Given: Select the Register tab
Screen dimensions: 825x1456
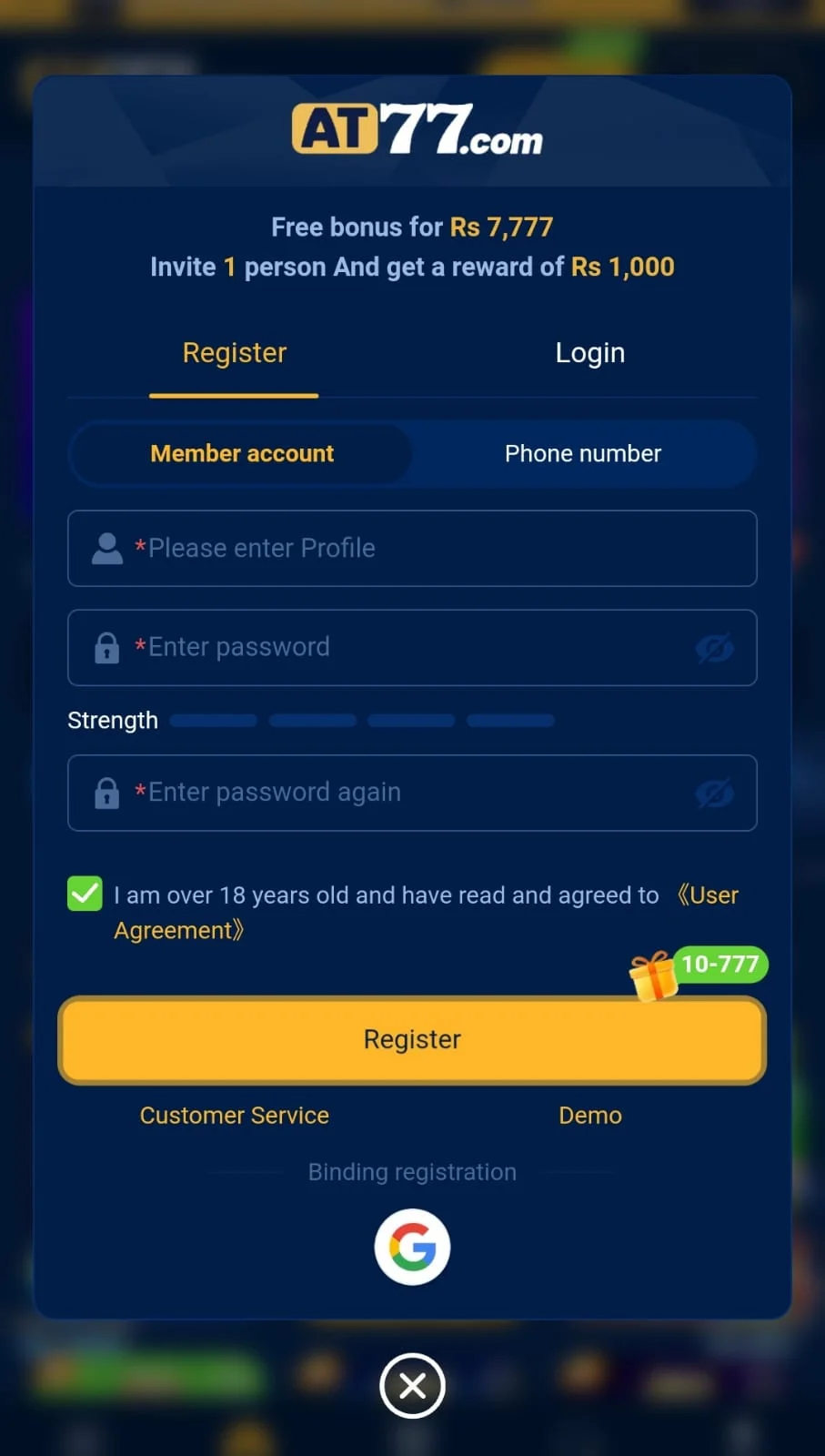Looking at the screenshot, I should pos(235,353).
